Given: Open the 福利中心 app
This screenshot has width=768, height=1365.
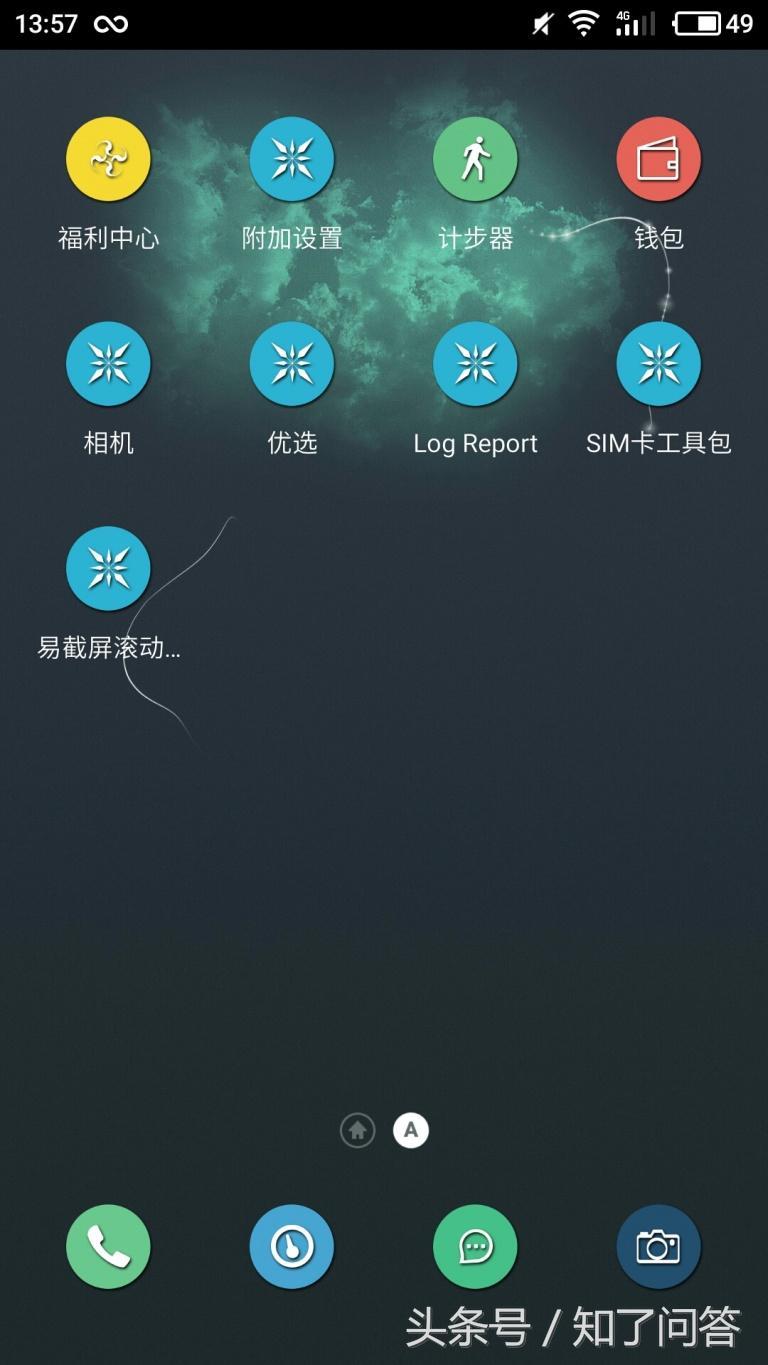Looking at the screenshot, I should (x=108, y=160).
